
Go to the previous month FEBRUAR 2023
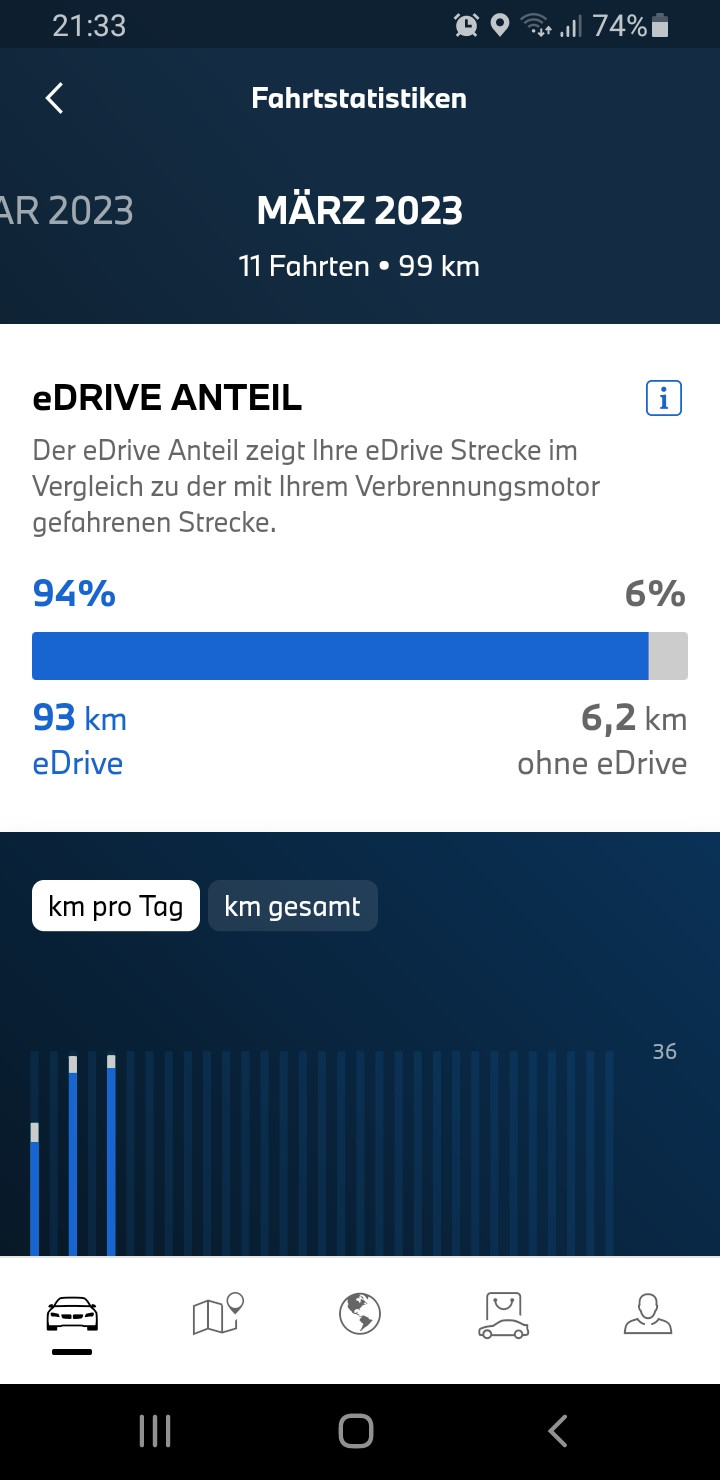(67, 210)
